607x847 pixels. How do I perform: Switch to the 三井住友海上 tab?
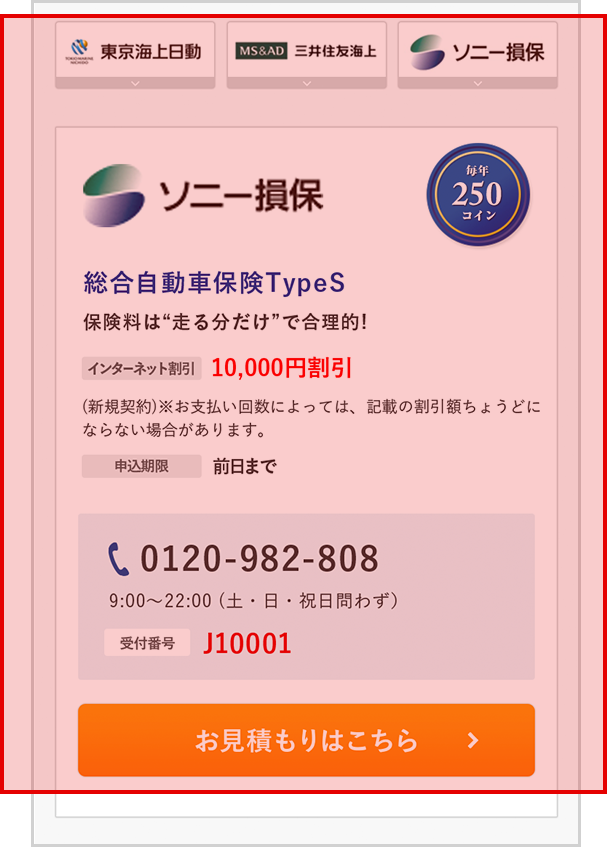pyautogui.click(x=306, y=52)
